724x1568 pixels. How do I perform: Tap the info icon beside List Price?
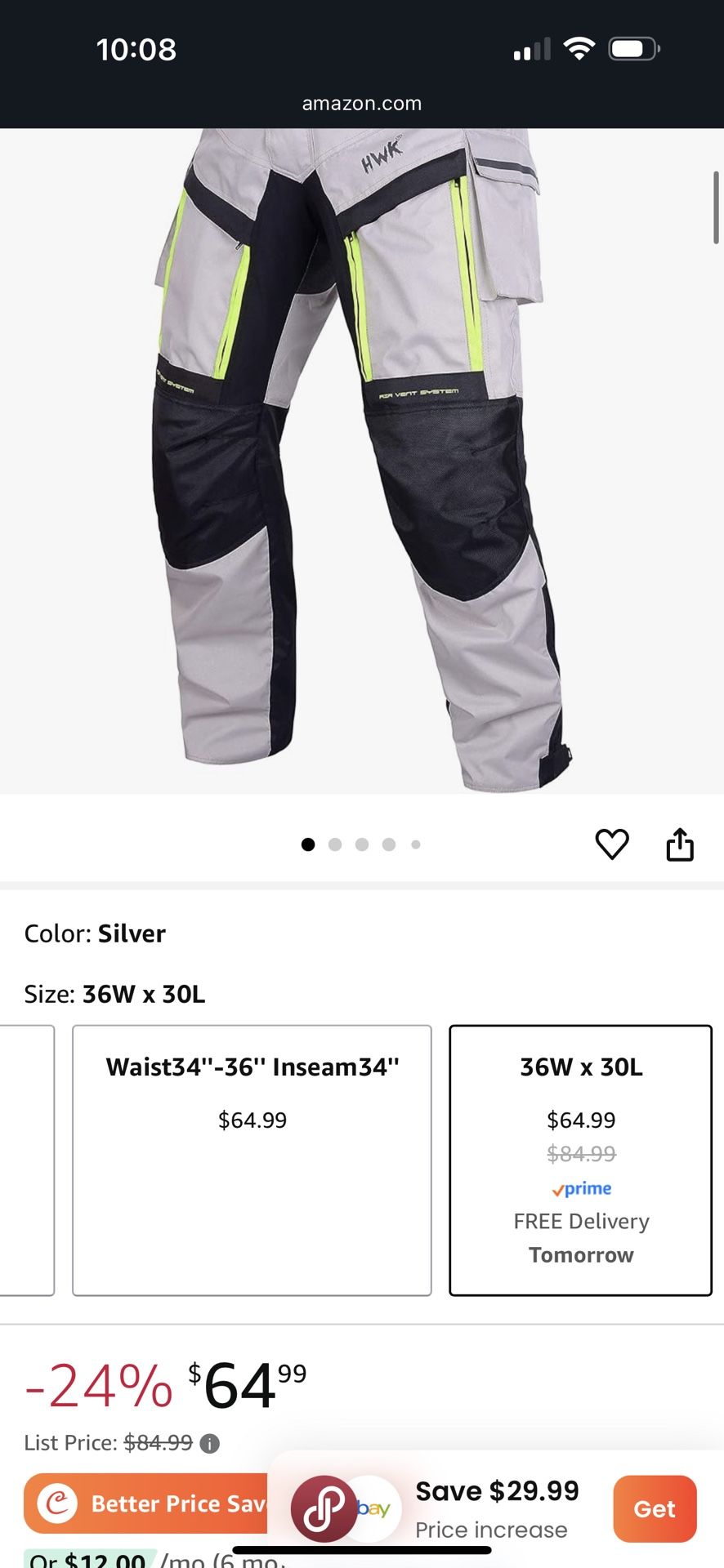210,1444
